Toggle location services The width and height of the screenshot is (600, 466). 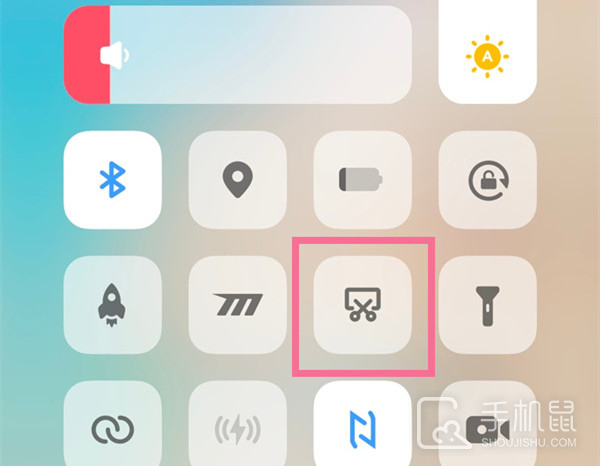[x=237, y=180]
